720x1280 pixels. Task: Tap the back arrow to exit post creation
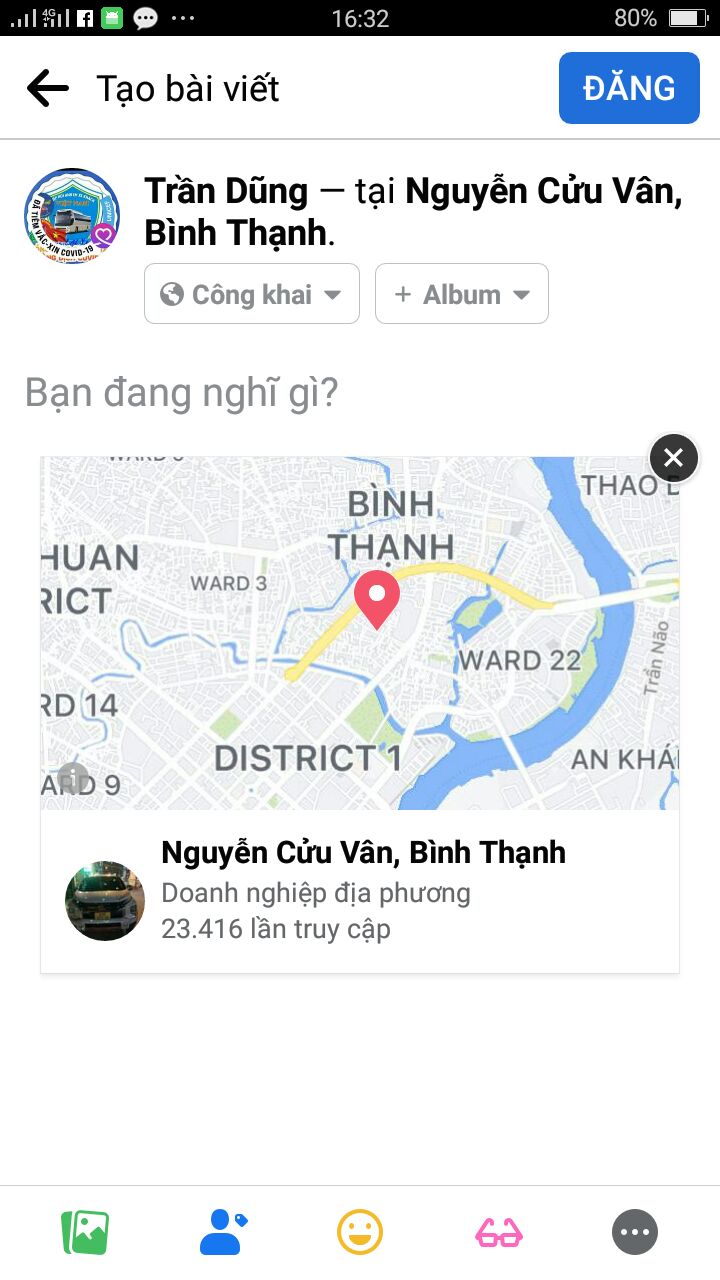point(46,87)
